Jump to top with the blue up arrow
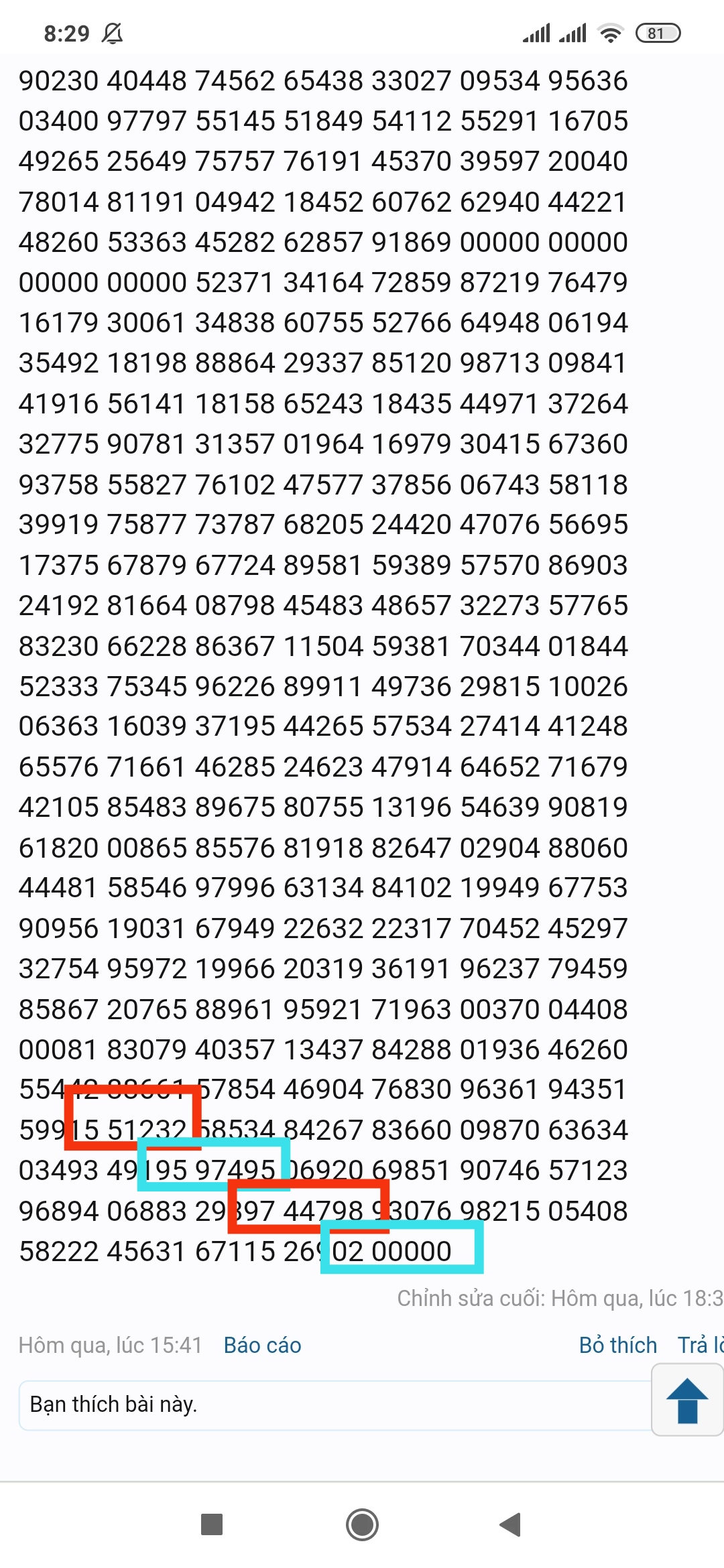The width and height of the screenshot is (724, 1568). pyautogui.click(x=687, y=1400)
